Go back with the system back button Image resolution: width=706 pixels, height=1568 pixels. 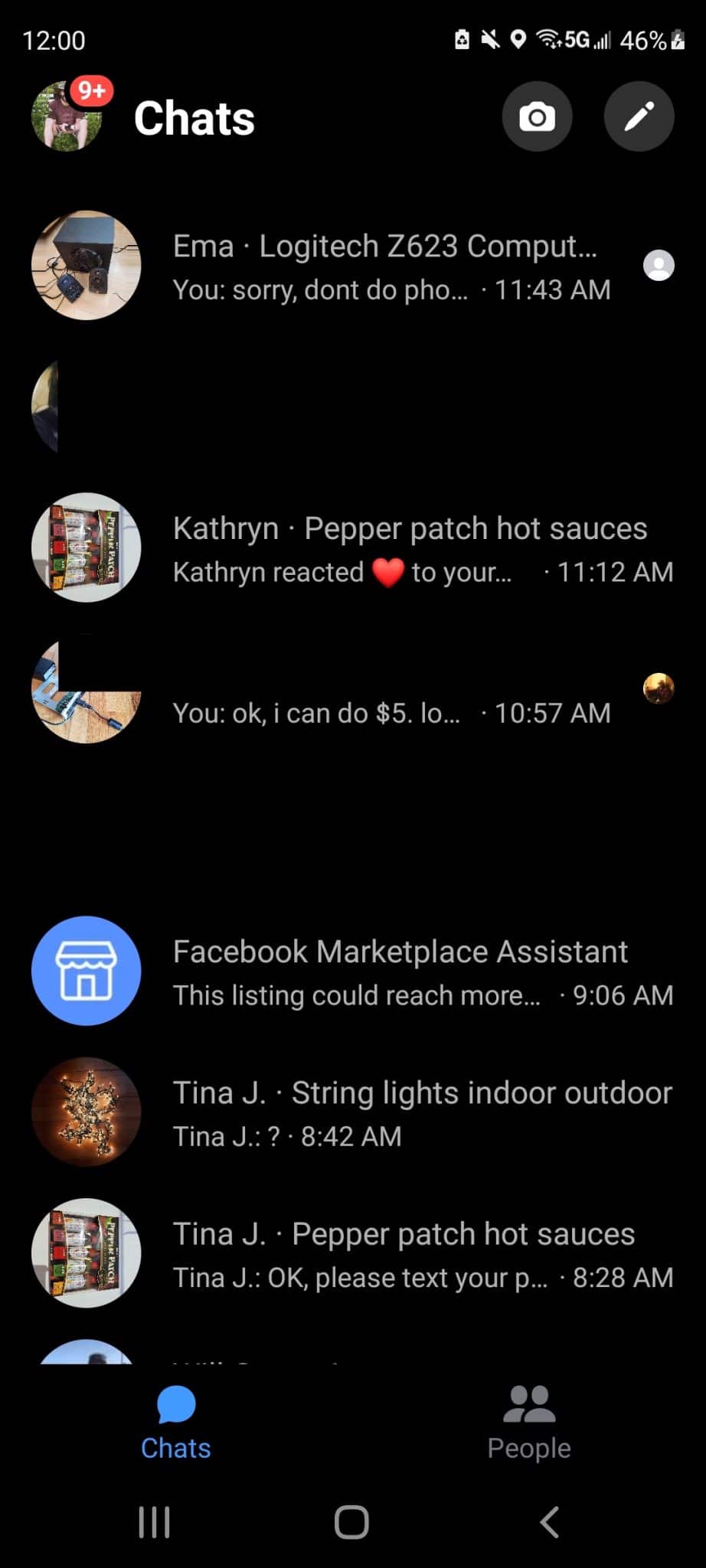point(549,1522)
